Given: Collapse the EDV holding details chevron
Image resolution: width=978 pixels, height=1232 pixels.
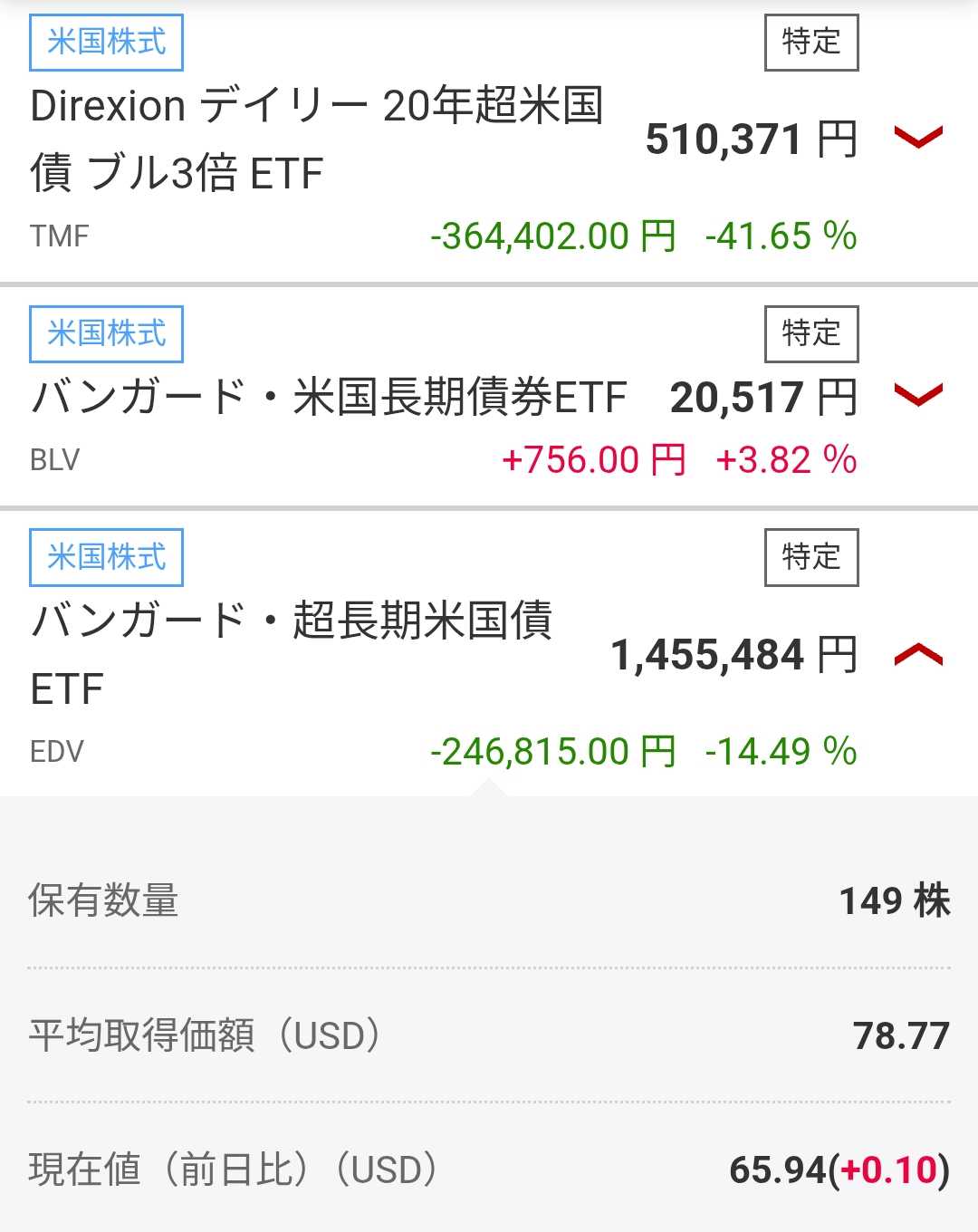Looking at the screenshot, I should click(x=918, y=654).
